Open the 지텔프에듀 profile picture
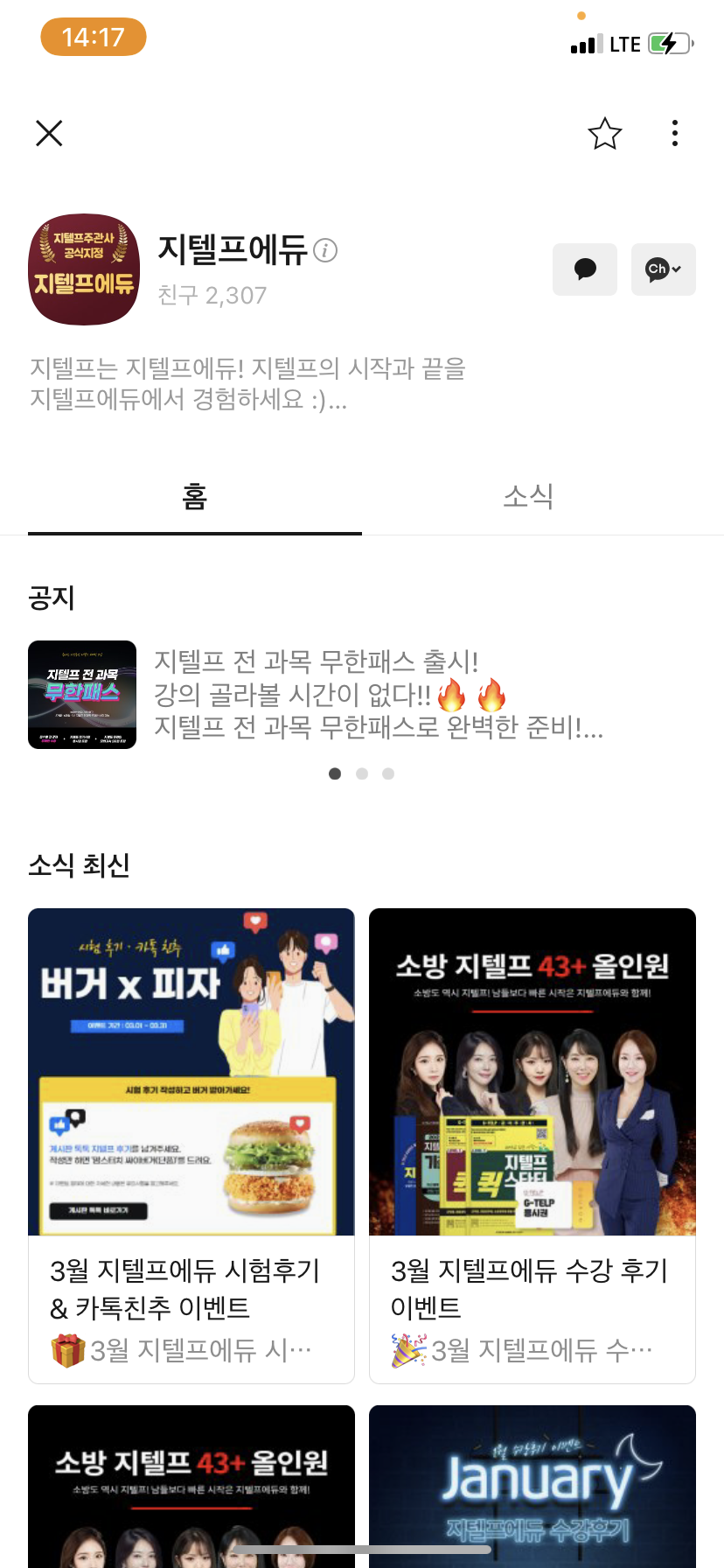This screenshot has width=724, height=1568. pos(84,269)
